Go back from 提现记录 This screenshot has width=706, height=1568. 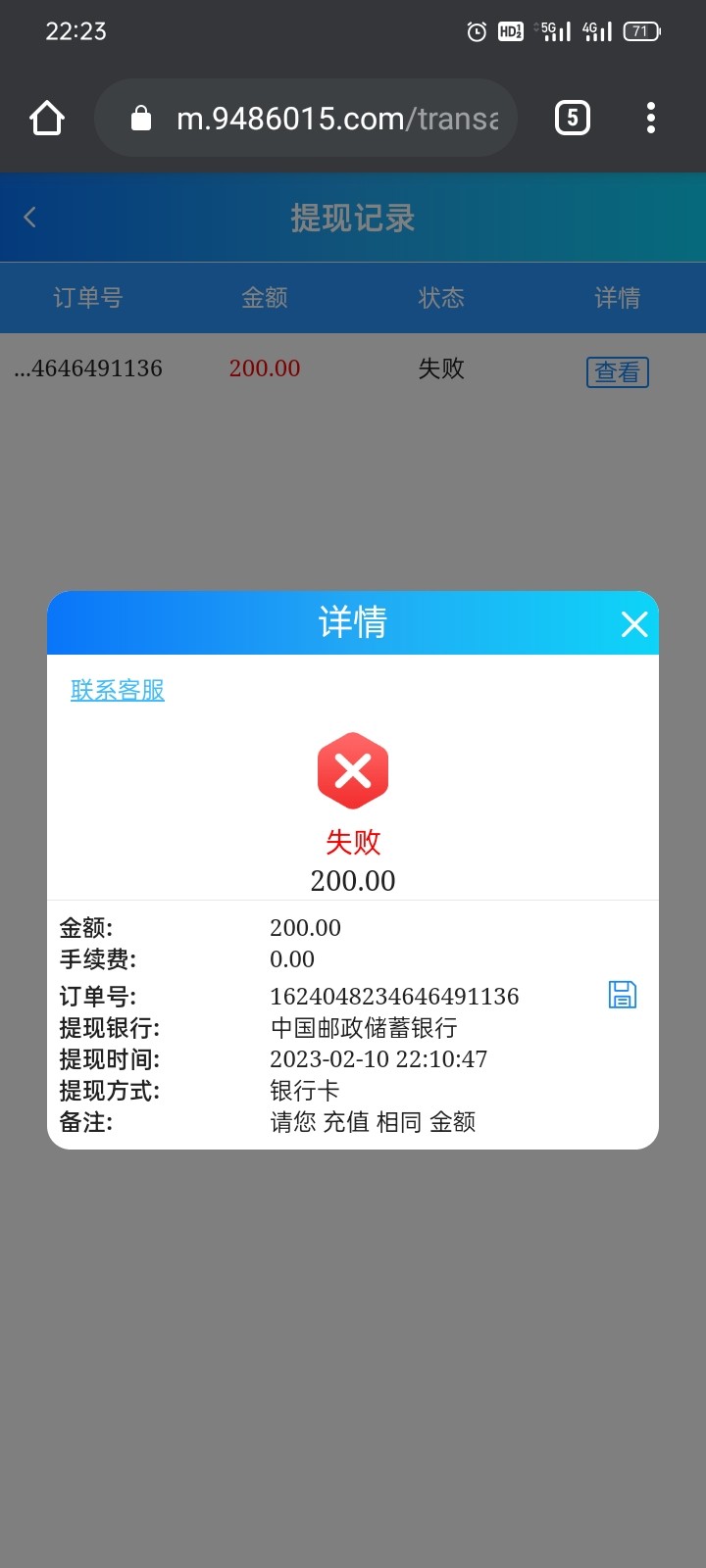(x=30, y=218)
